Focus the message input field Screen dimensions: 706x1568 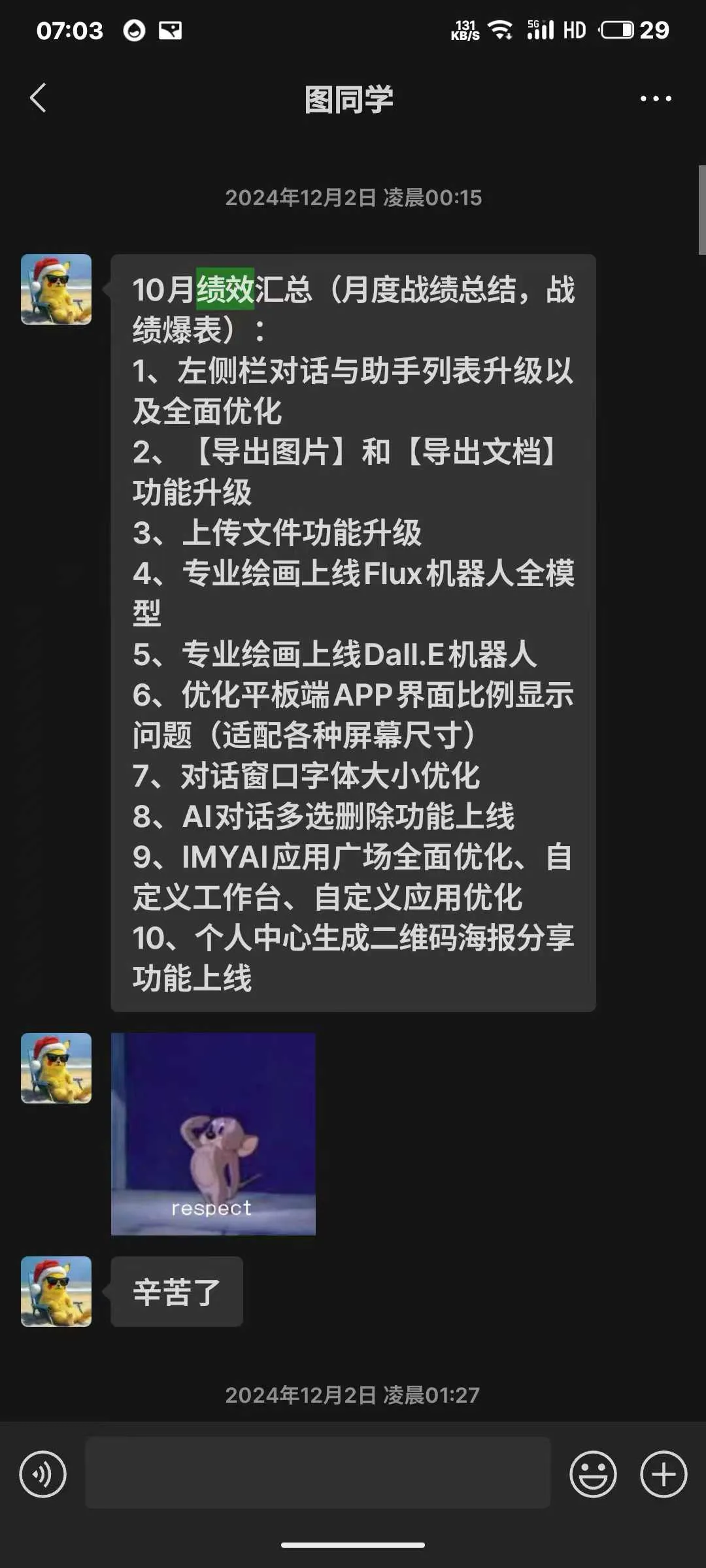coord(318,1473)
